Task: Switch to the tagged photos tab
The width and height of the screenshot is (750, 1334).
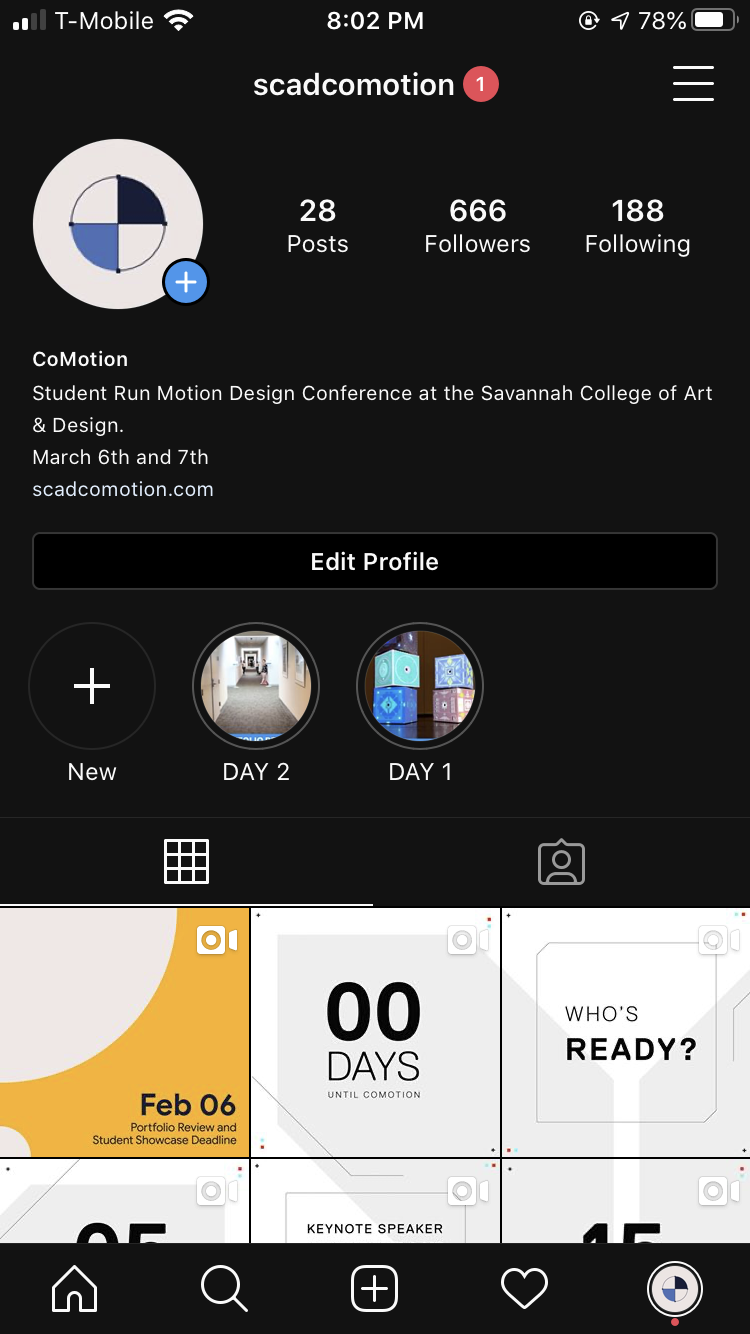Action: 561,861
